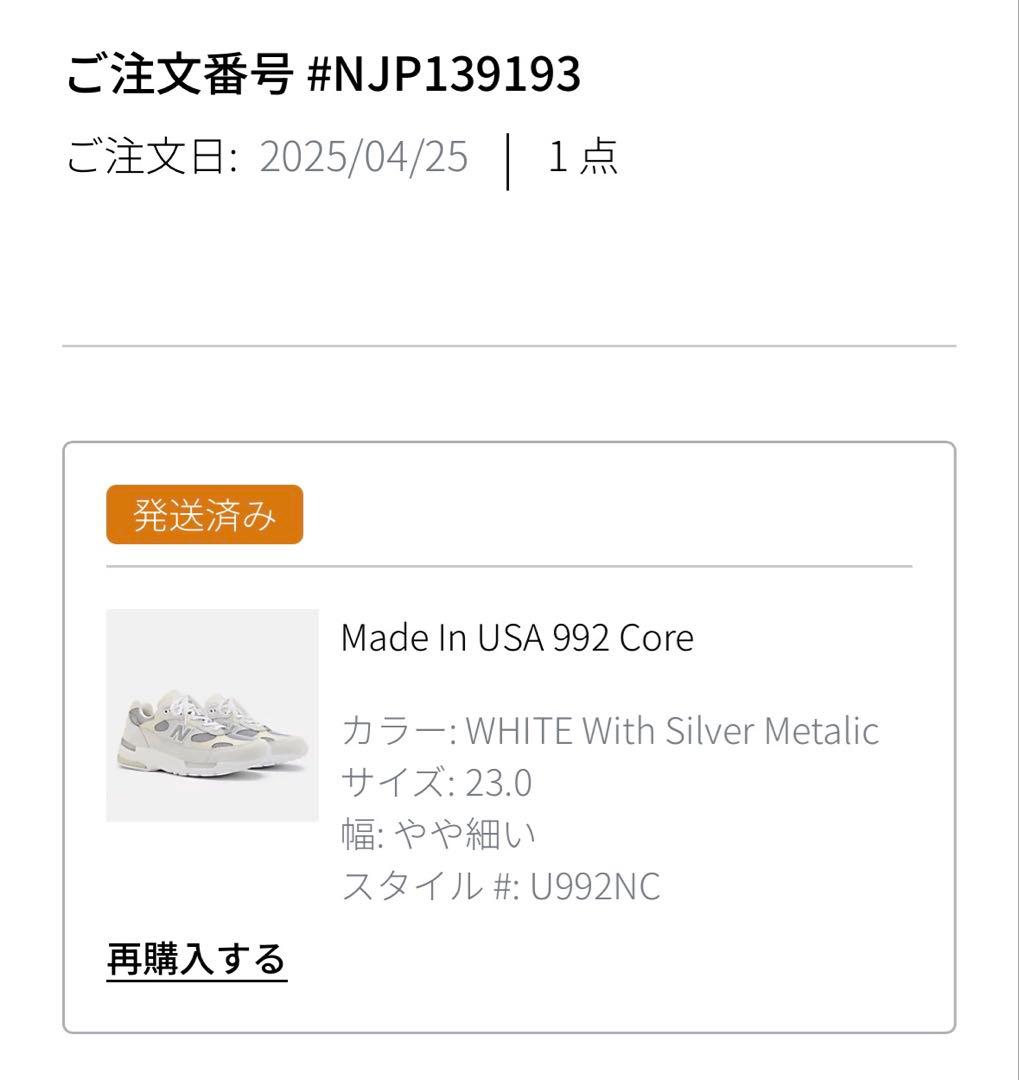This screenshot has width=1019, height=1080.
Task: Select the 発送済み shipped status badge
Action: 203,513
